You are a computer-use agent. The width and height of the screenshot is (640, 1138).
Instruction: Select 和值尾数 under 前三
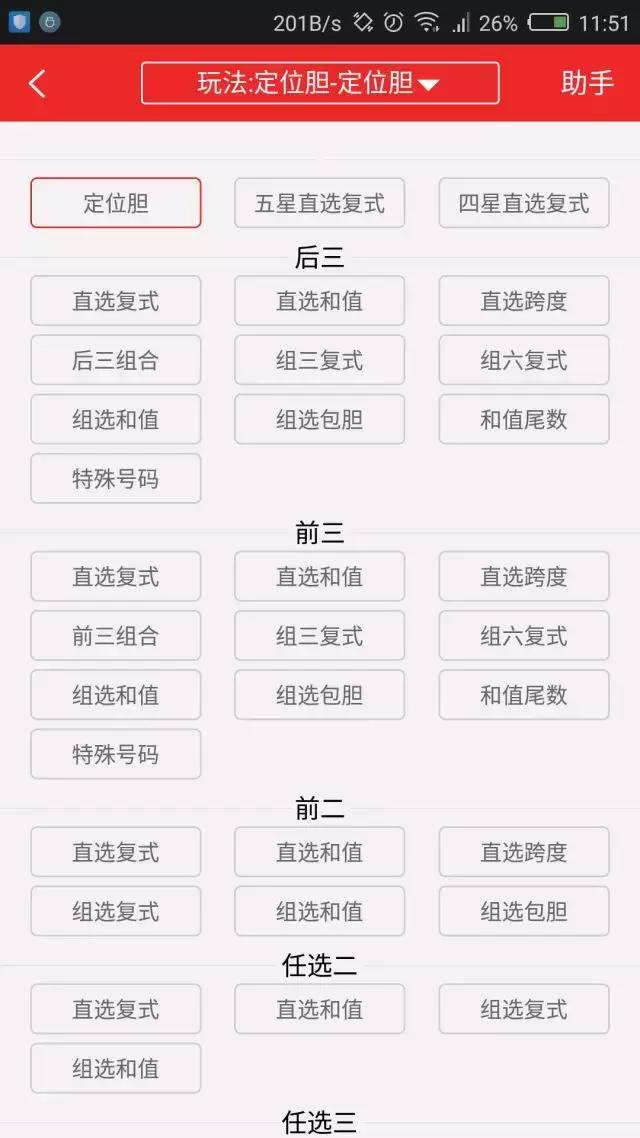pyautogui.click(x=524, y=695)
